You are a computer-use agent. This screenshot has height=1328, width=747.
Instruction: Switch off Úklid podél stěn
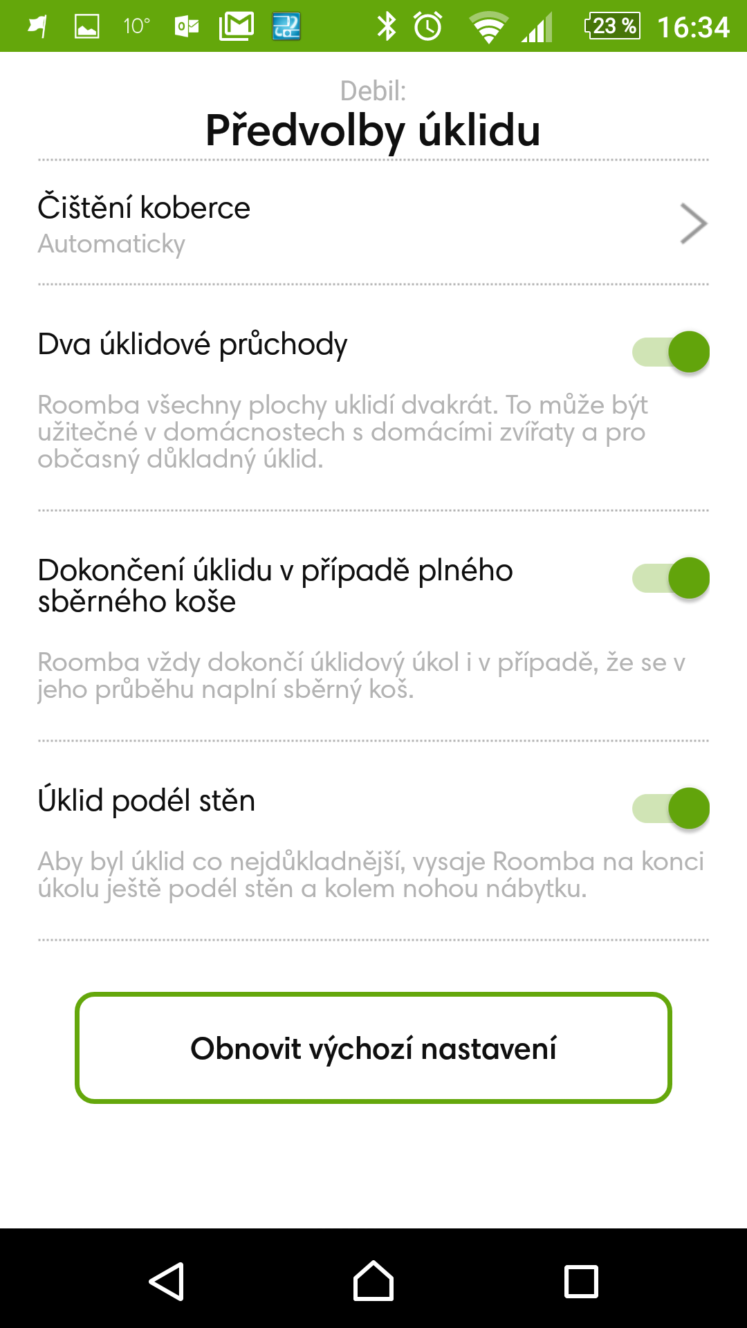click(x=671, y=807)
